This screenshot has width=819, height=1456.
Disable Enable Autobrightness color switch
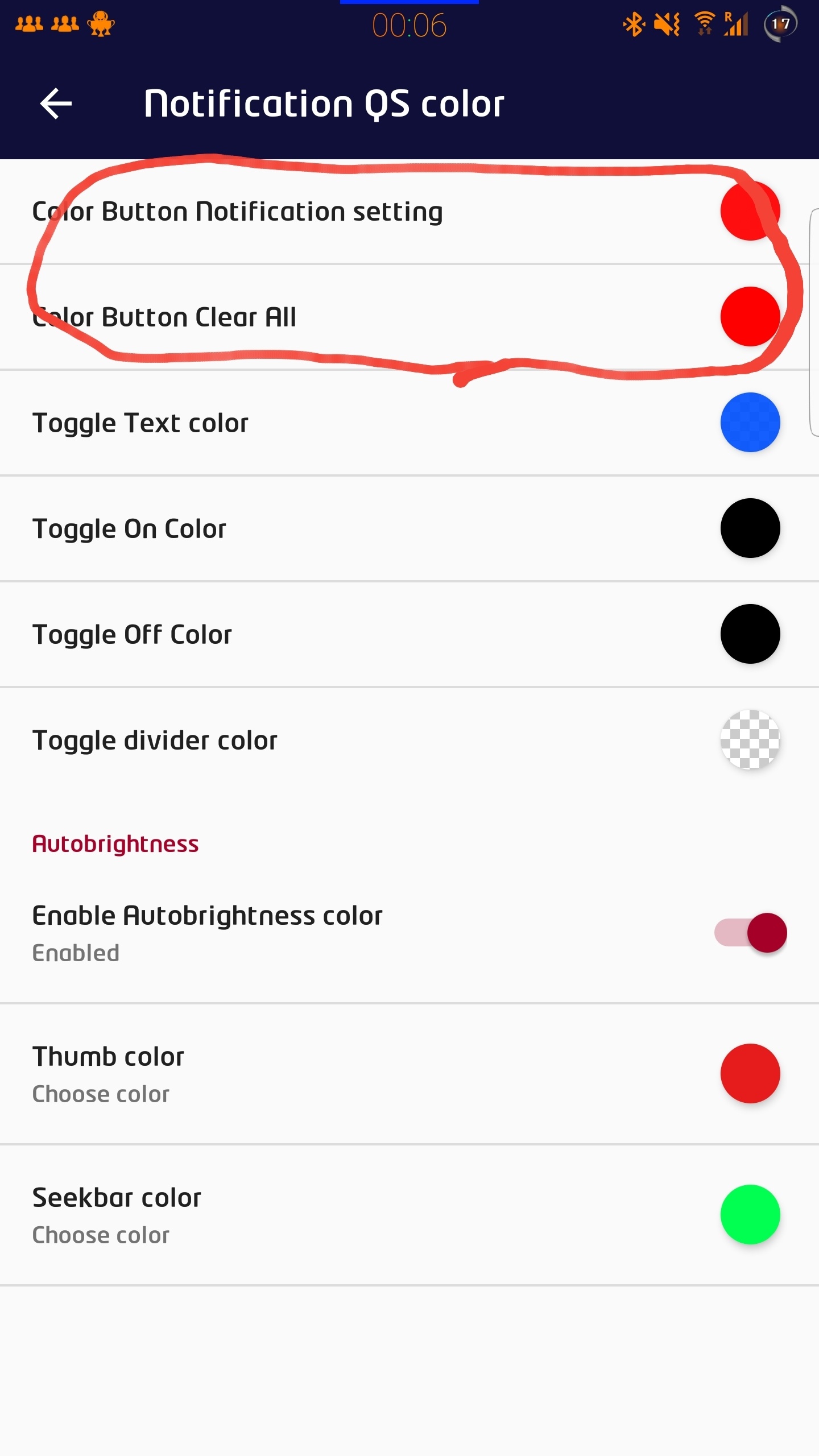tap(751, 933)
